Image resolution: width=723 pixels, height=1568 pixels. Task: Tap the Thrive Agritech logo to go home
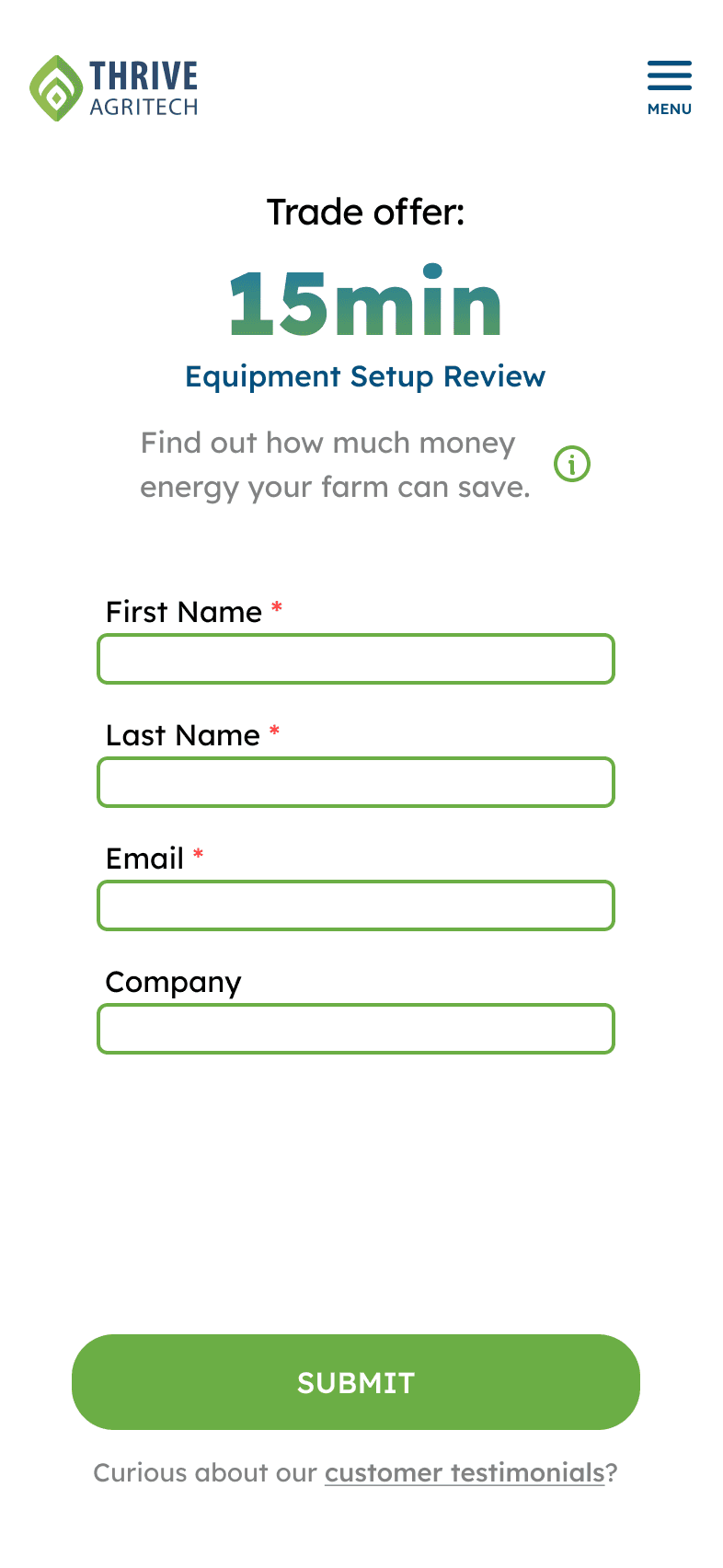[113, 88]
